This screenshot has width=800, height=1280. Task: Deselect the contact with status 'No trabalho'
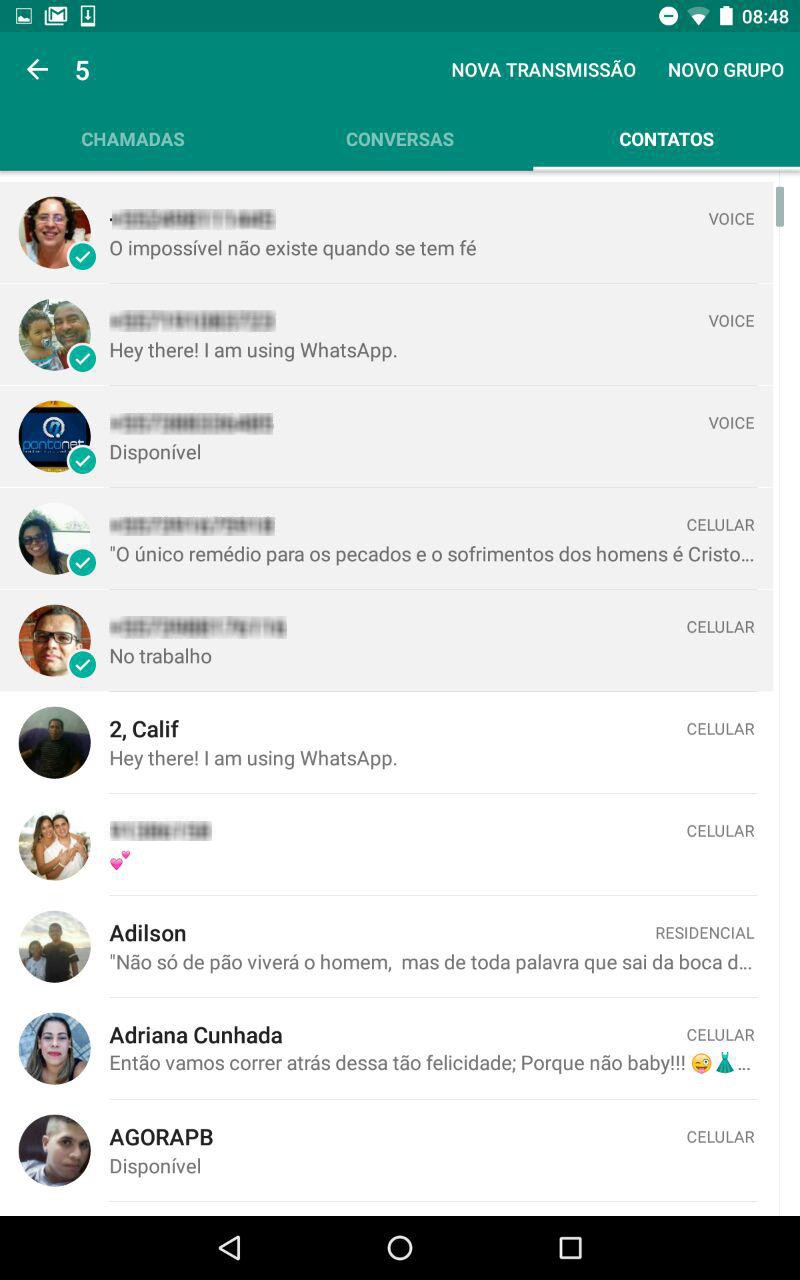pos(386,641)
